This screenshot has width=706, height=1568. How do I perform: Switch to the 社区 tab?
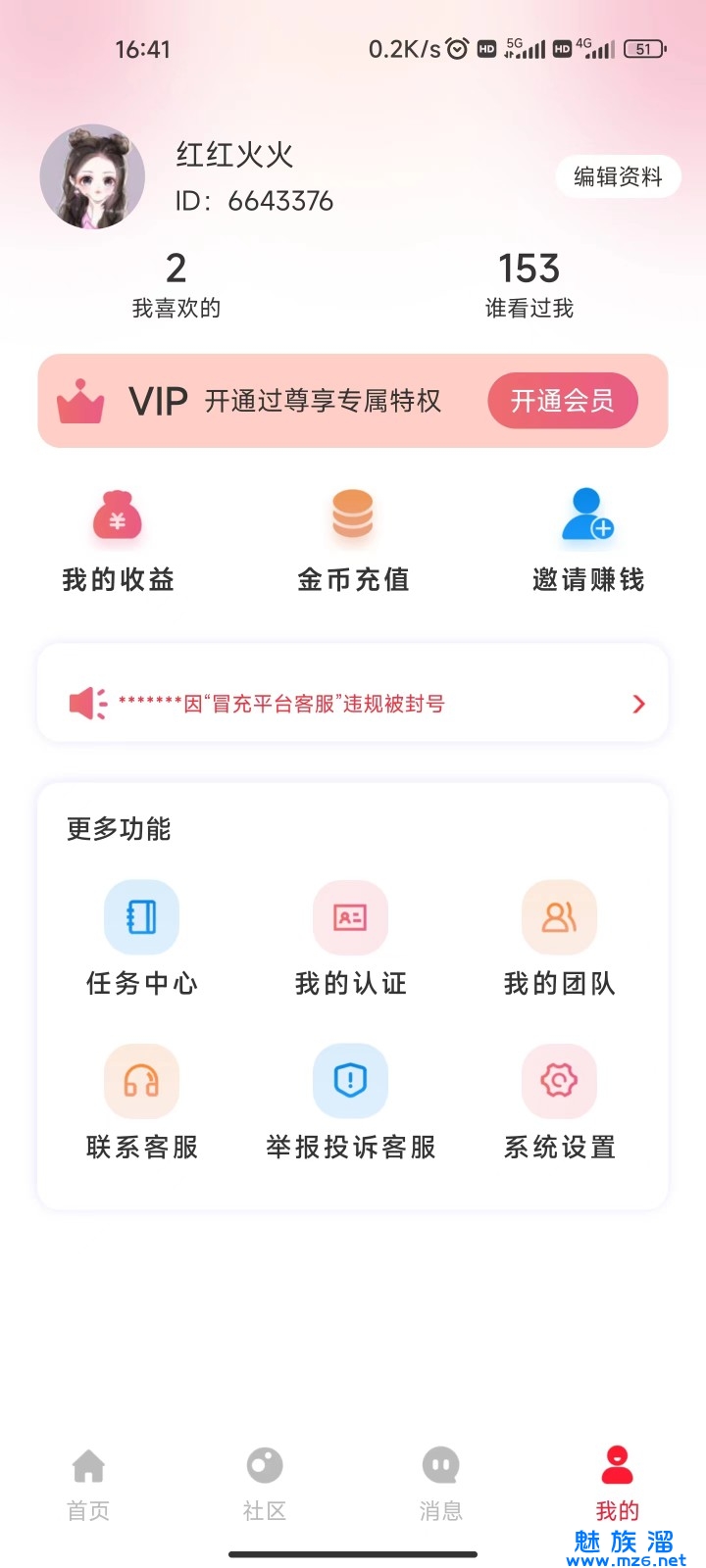pyautogui.click(x=265, y=1484)
